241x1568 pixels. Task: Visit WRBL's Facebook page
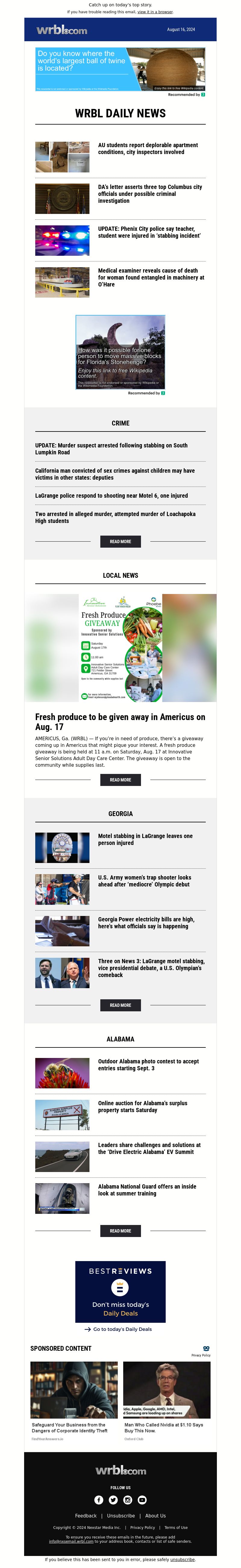99,1500
